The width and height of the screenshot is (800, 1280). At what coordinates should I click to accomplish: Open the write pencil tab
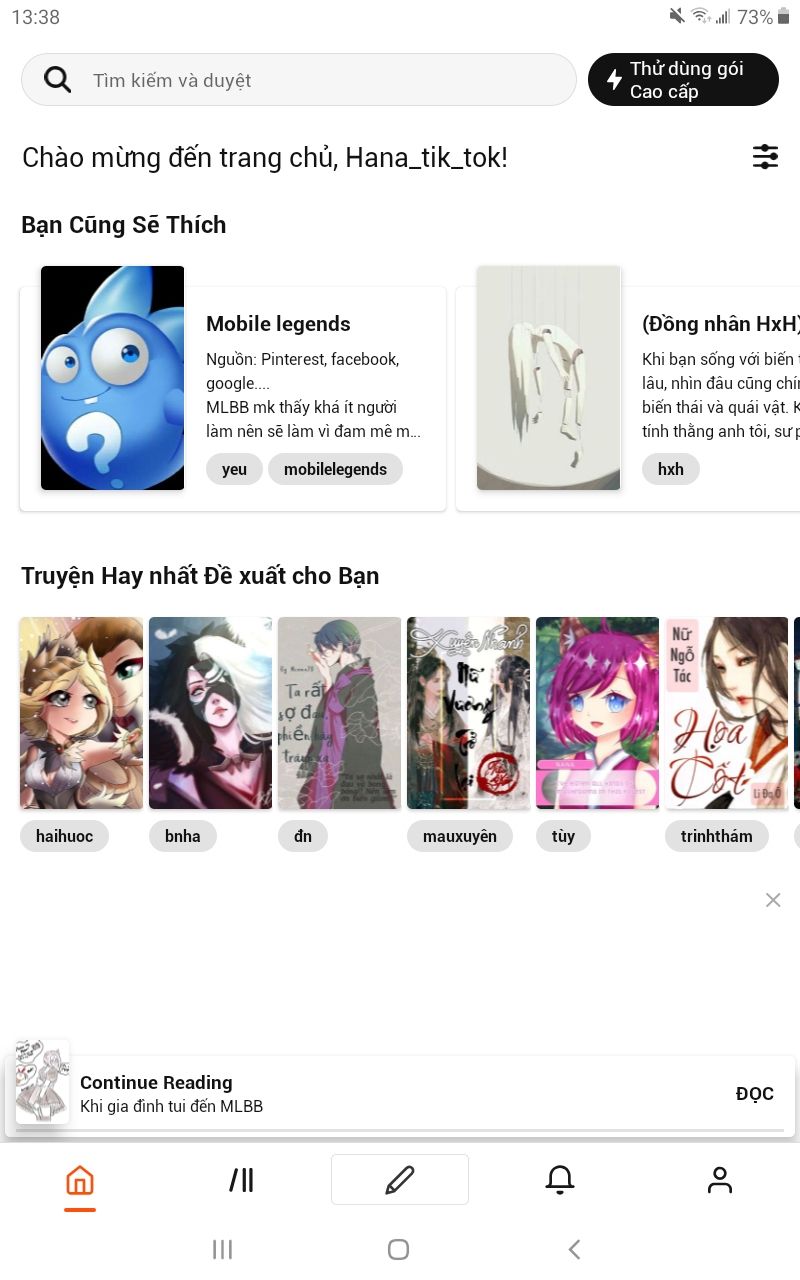(x=400, y=1180)
